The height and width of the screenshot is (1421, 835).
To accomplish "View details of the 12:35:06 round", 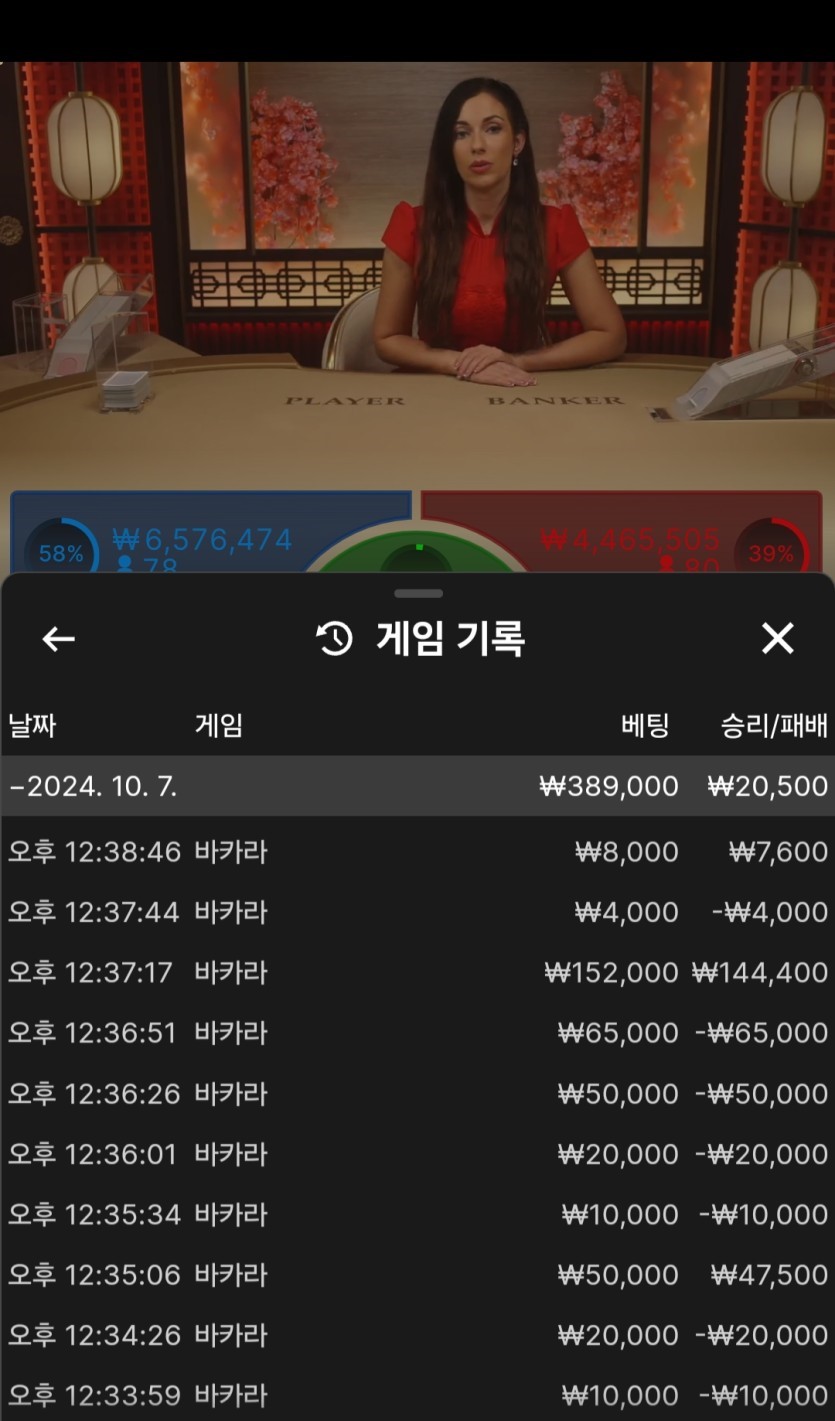I will pos(417,1275).
